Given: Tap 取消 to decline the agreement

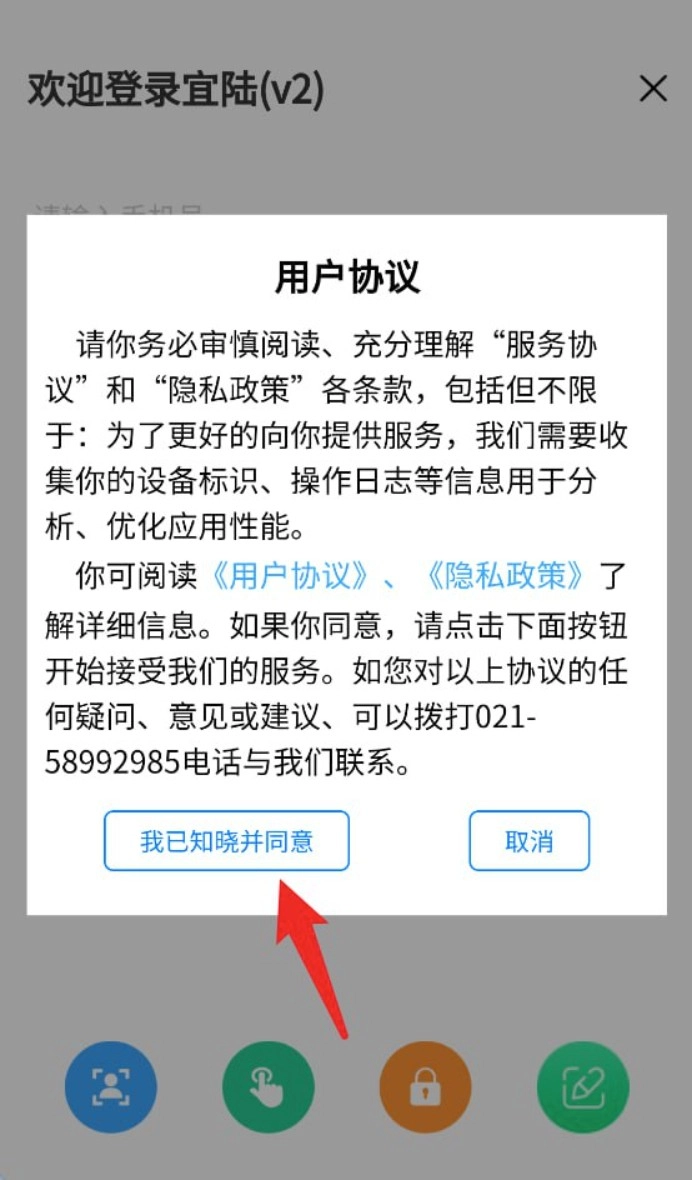Looking at the screenshot, I should (x=529, y=841).
